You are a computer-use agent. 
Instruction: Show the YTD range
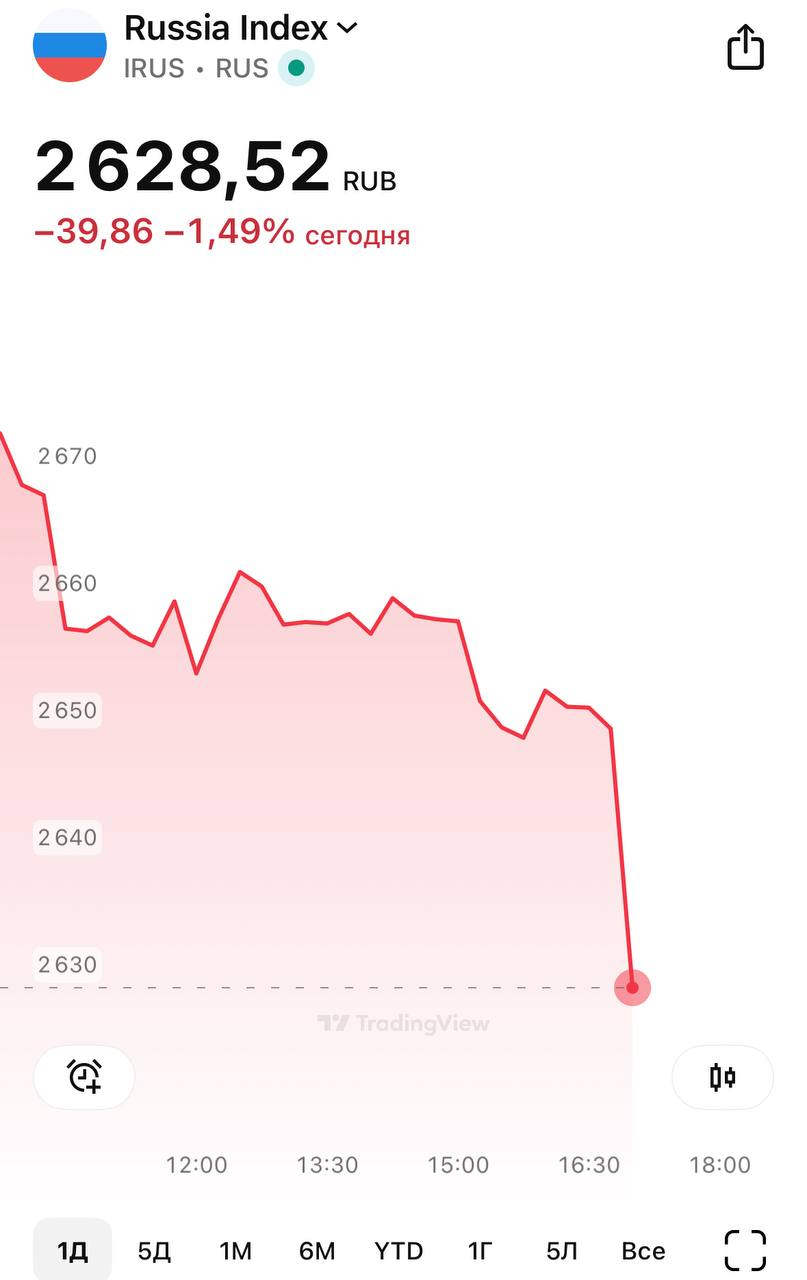tap(399, 1250)
